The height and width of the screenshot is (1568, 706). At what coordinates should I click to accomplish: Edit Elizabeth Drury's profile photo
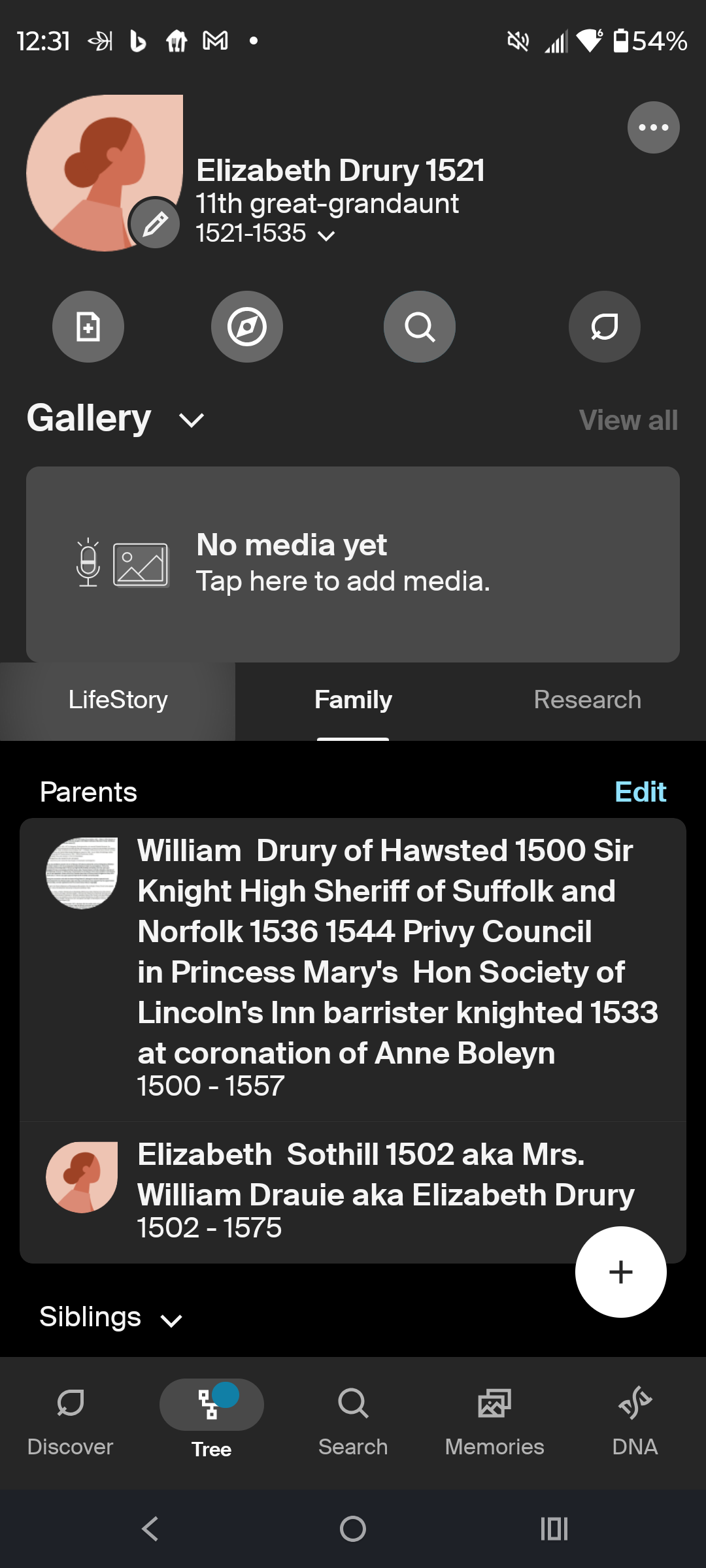tap(155, 224)
